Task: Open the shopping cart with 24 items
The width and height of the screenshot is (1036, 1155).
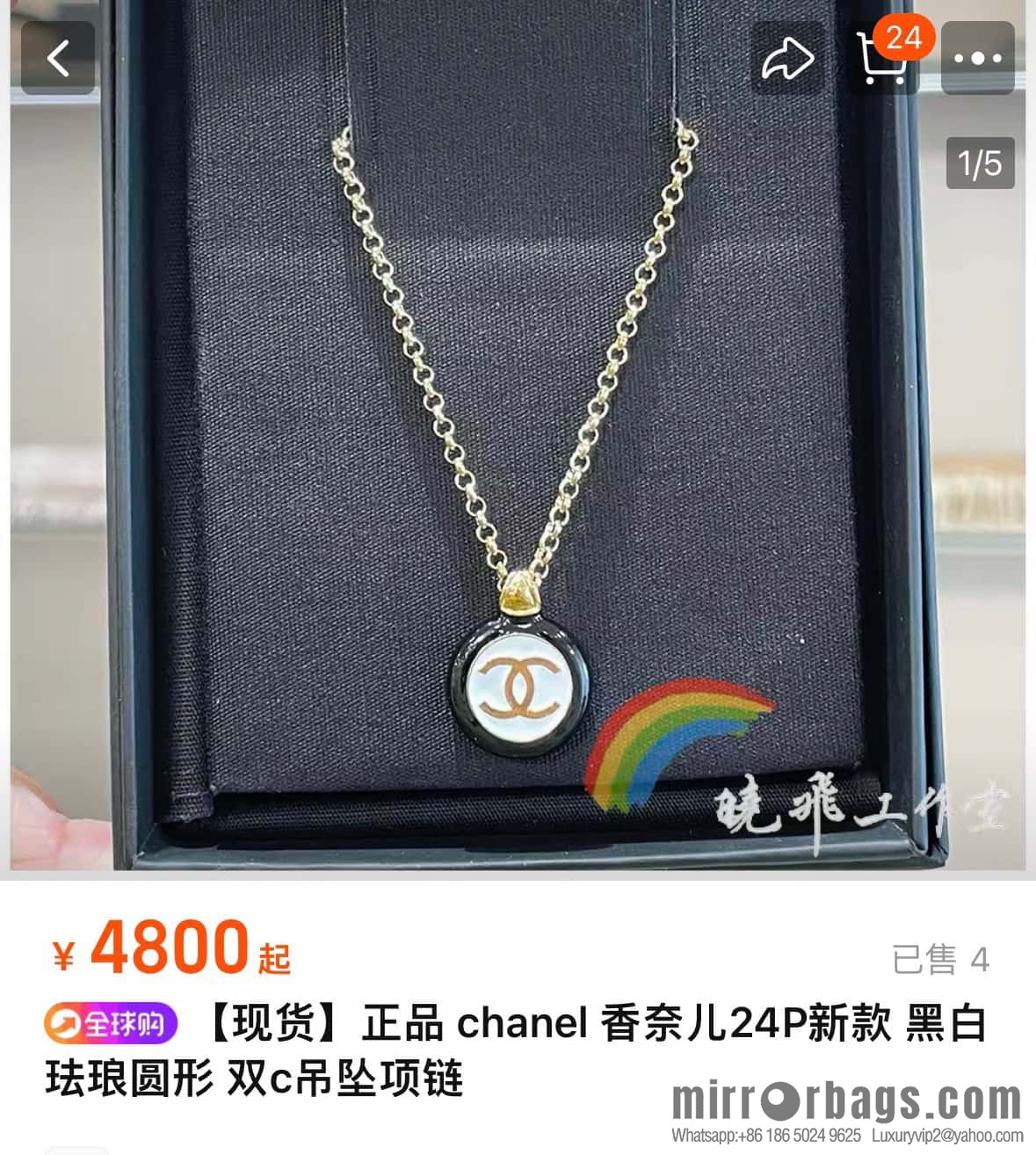Action: pos(882,59)
